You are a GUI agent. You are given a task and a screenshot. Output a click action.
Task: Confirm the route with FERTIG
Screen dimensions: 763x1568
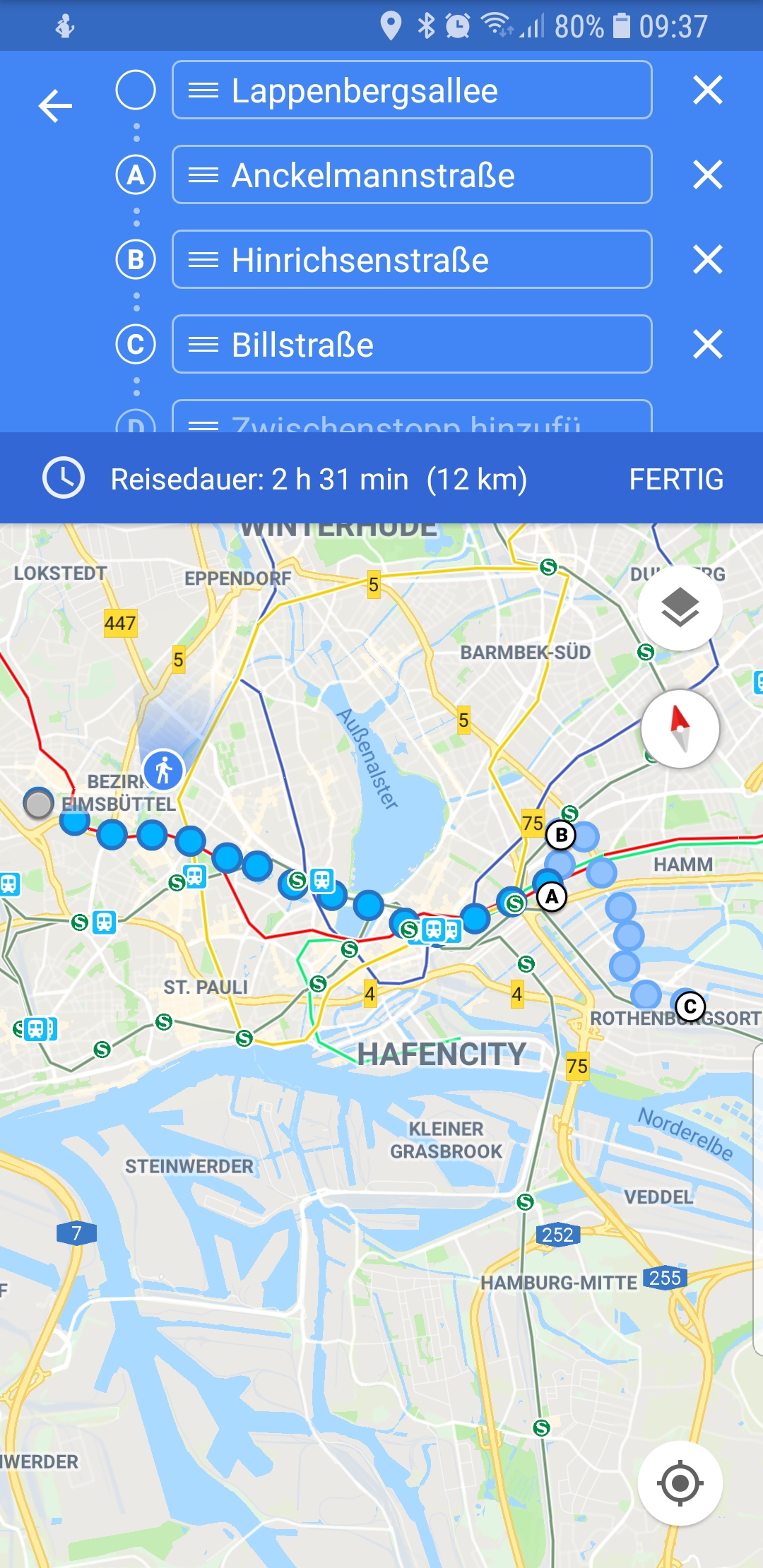[675, 480]
